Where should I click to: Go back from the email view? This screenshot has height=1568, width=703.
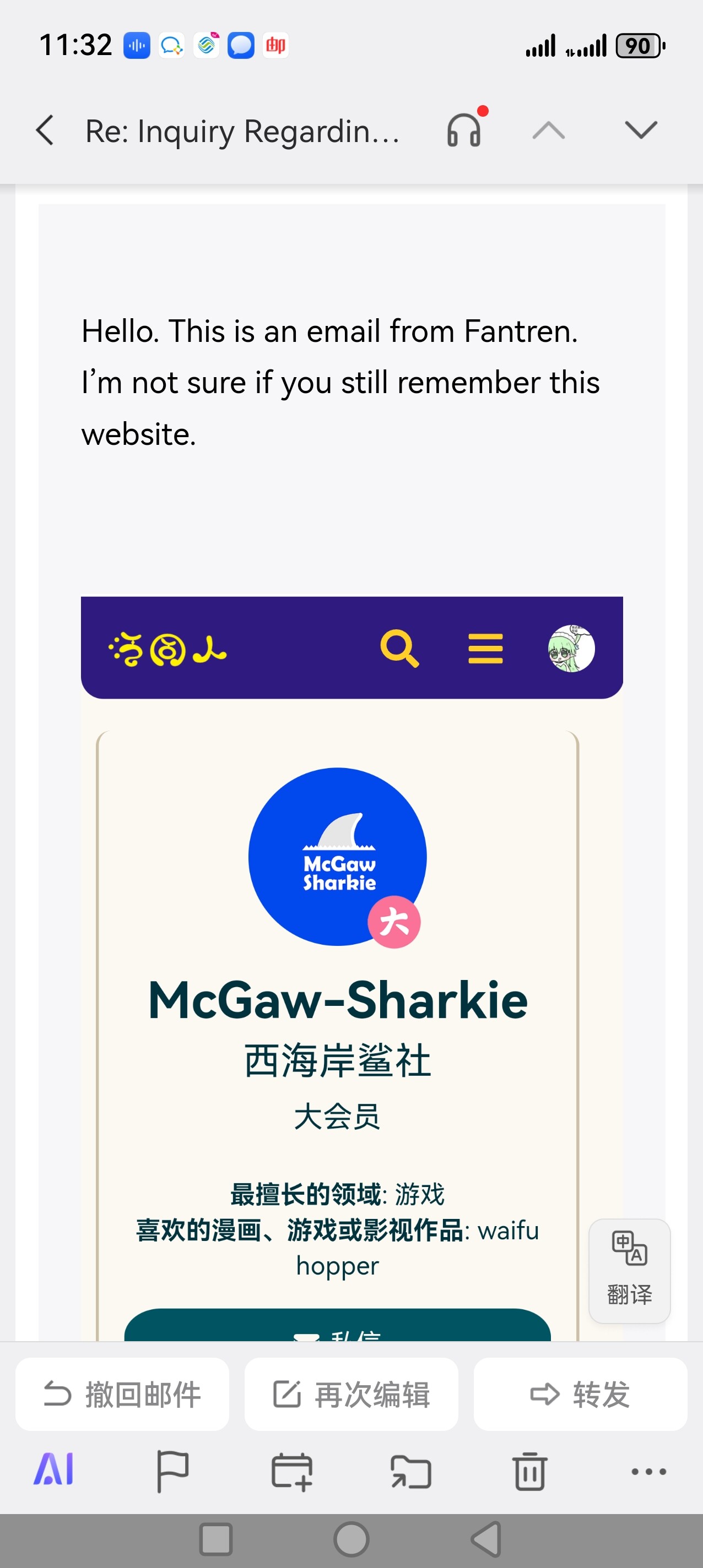(x=45, y=130)
